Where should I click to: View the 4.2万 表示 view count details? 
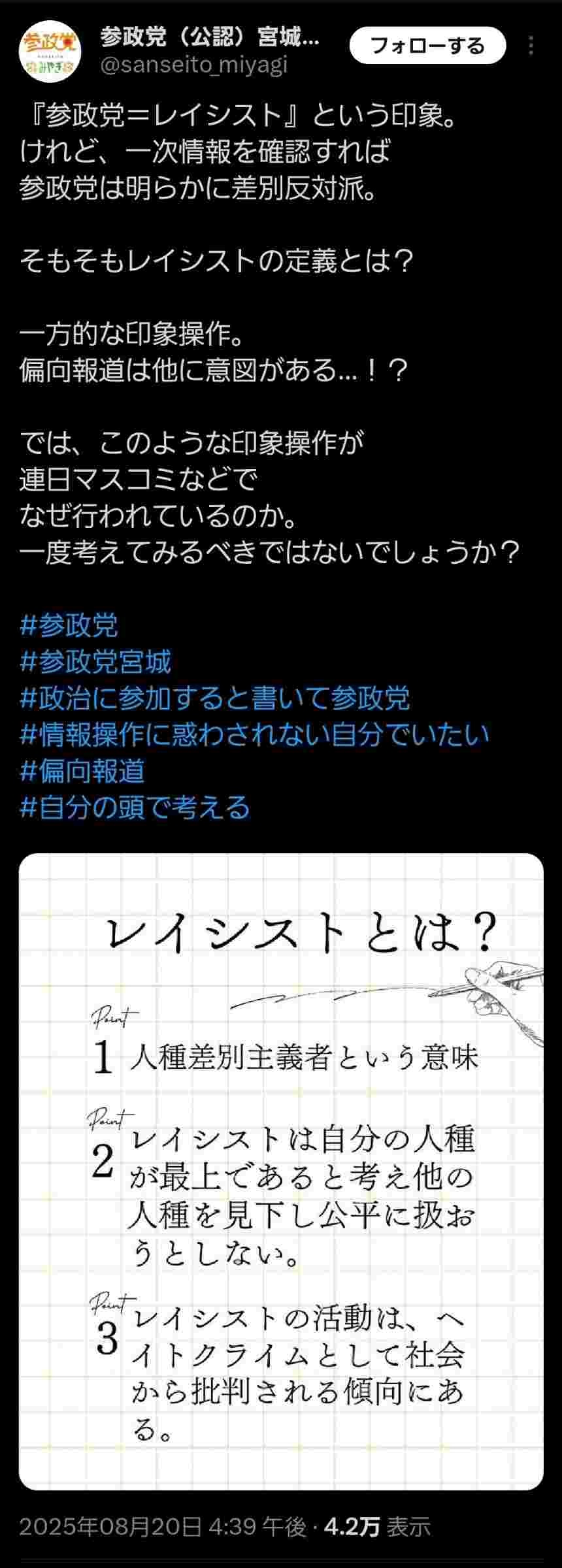click(377, 1527)
